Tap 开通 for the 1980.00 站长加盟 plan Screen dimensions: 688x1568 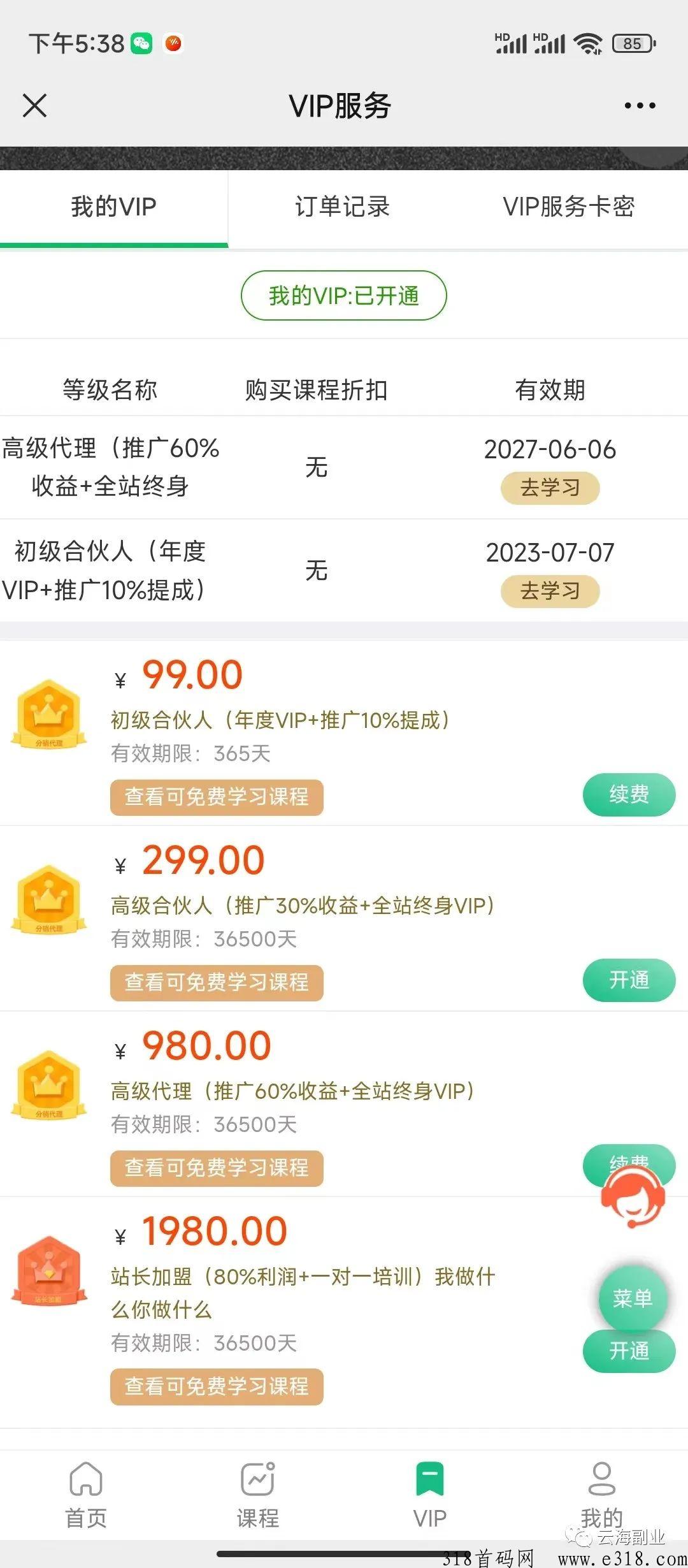coord(629,1352)
